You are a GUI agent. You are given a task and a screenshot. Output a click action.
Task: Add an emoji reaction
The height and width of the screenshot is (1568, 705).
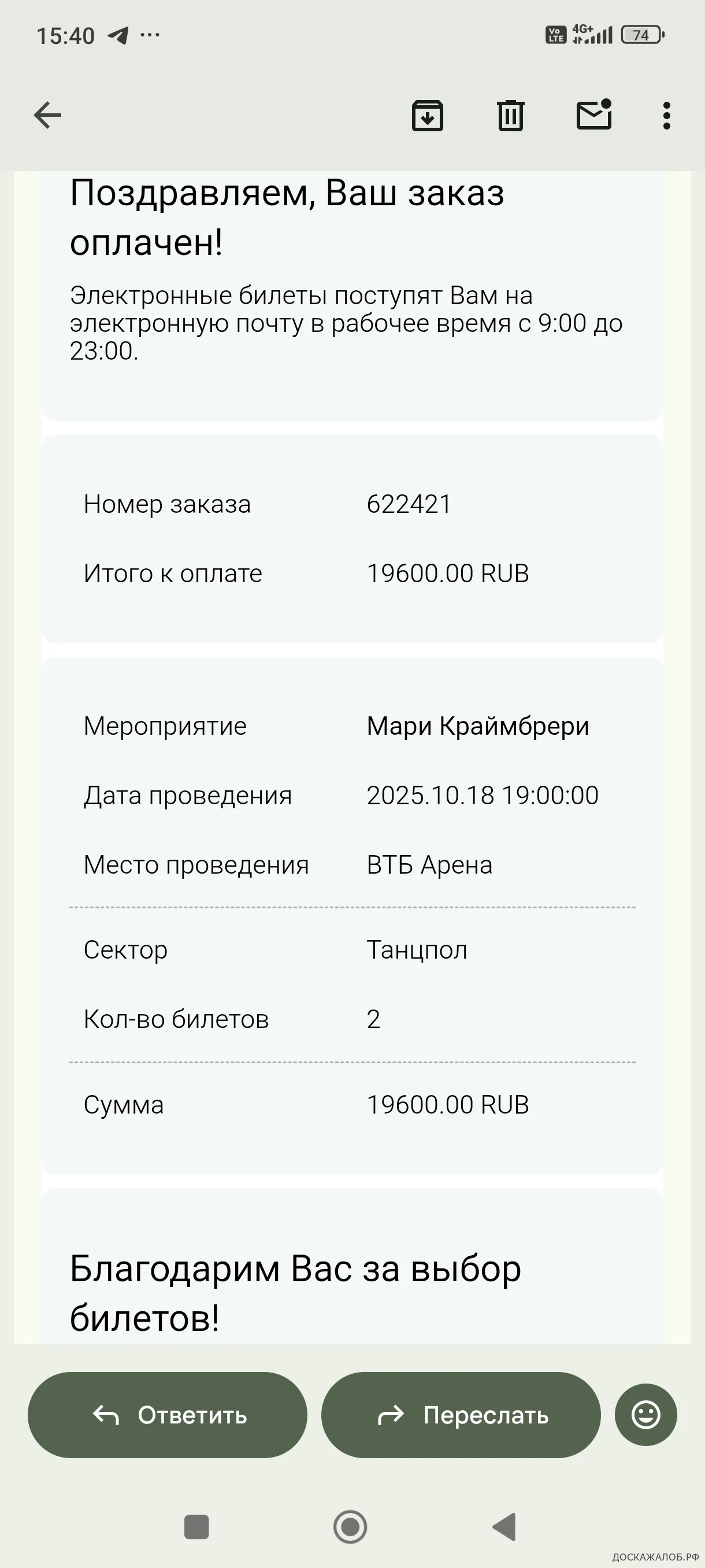(x=645, y=1415)
